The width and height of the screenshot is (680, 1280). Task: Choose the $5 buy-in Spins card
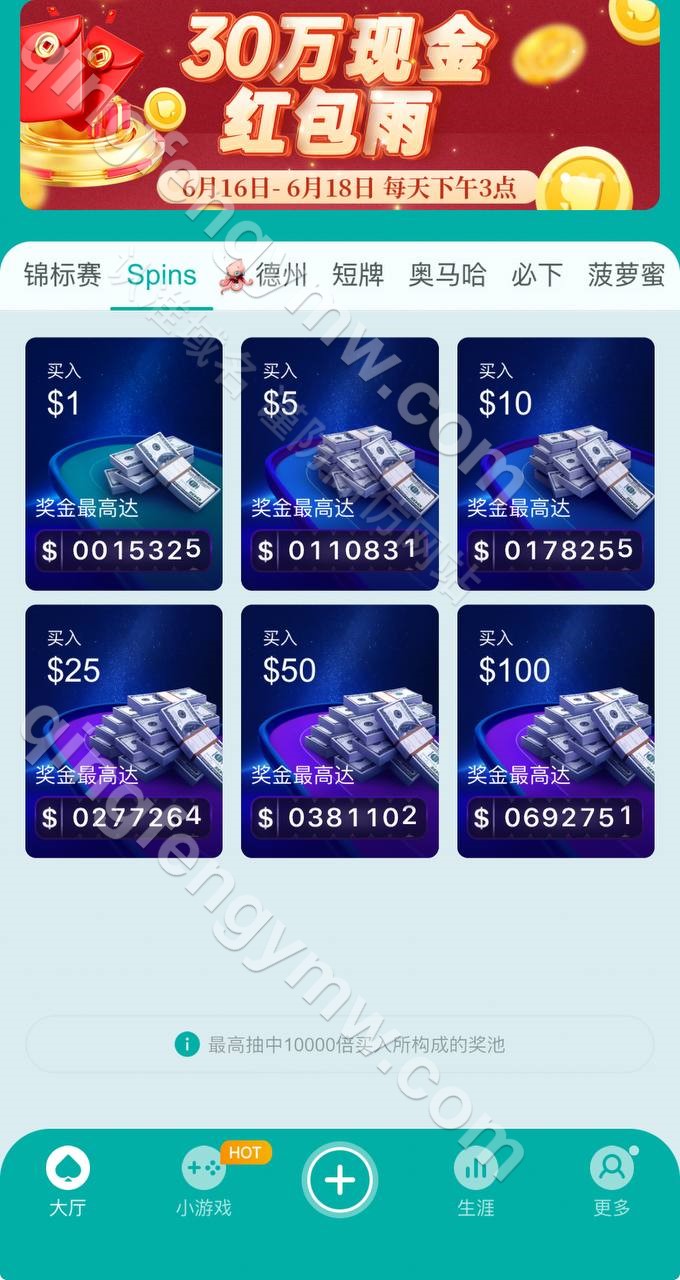[340, 464]
